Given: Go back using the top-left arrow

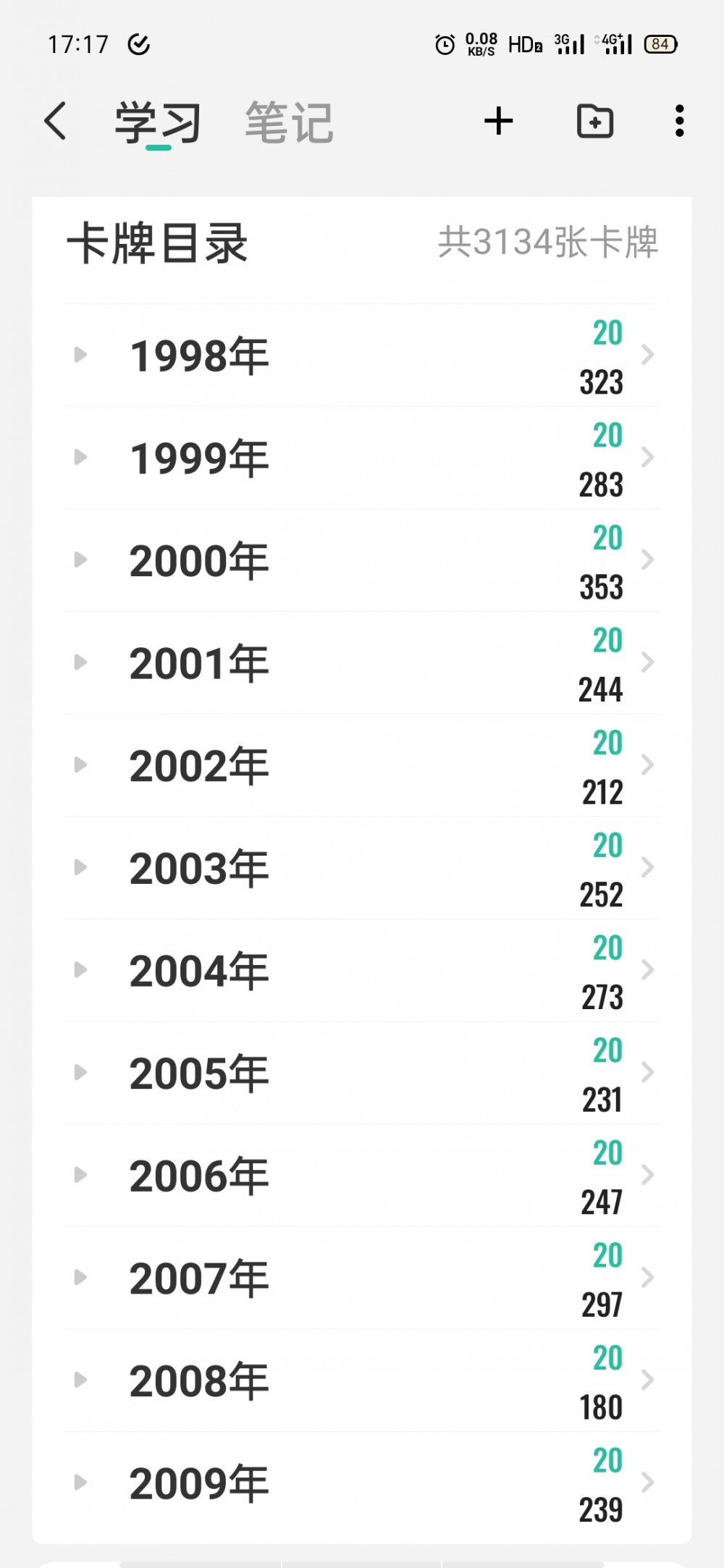Looking at the screenshot, I should pyautogui.click(x=55, y=121).
